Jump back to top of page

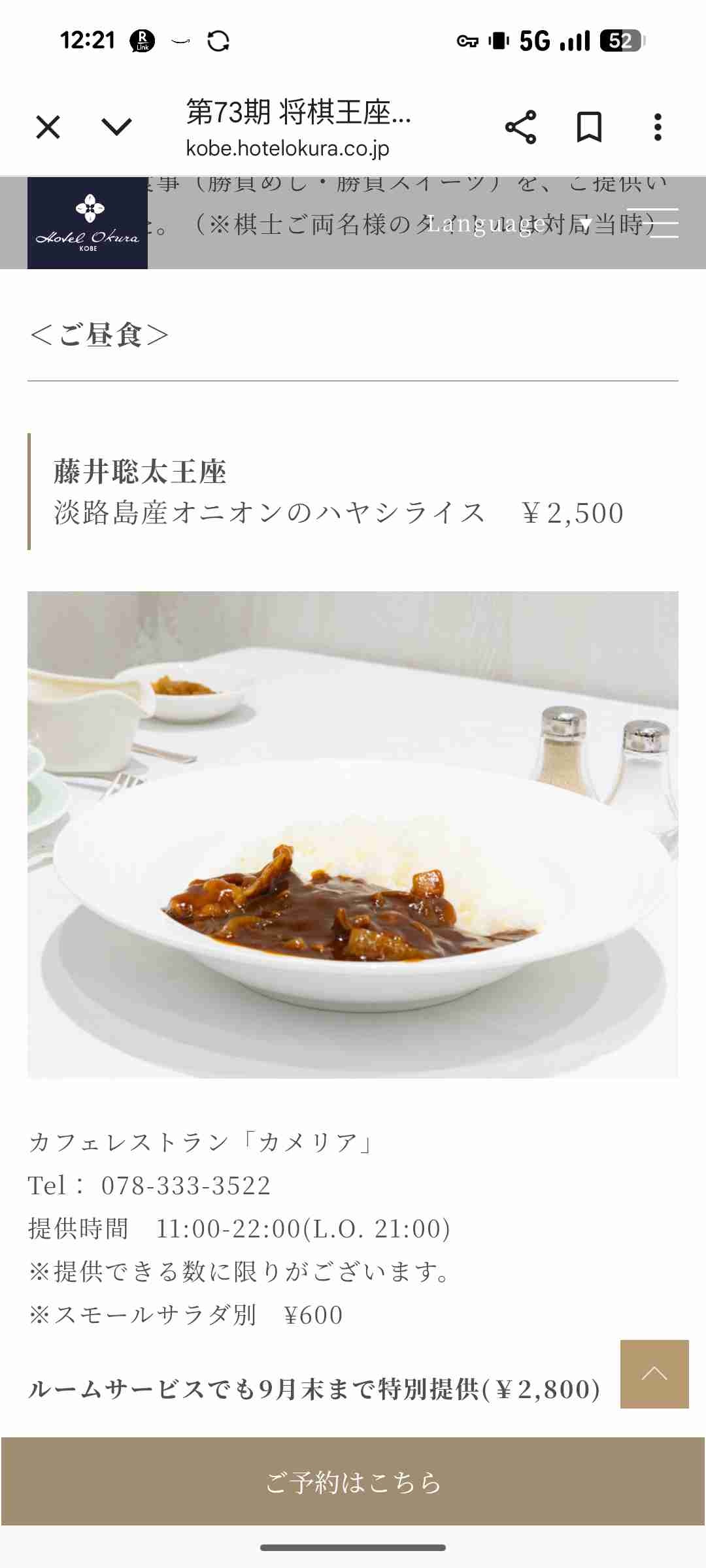pos(654,1374)
